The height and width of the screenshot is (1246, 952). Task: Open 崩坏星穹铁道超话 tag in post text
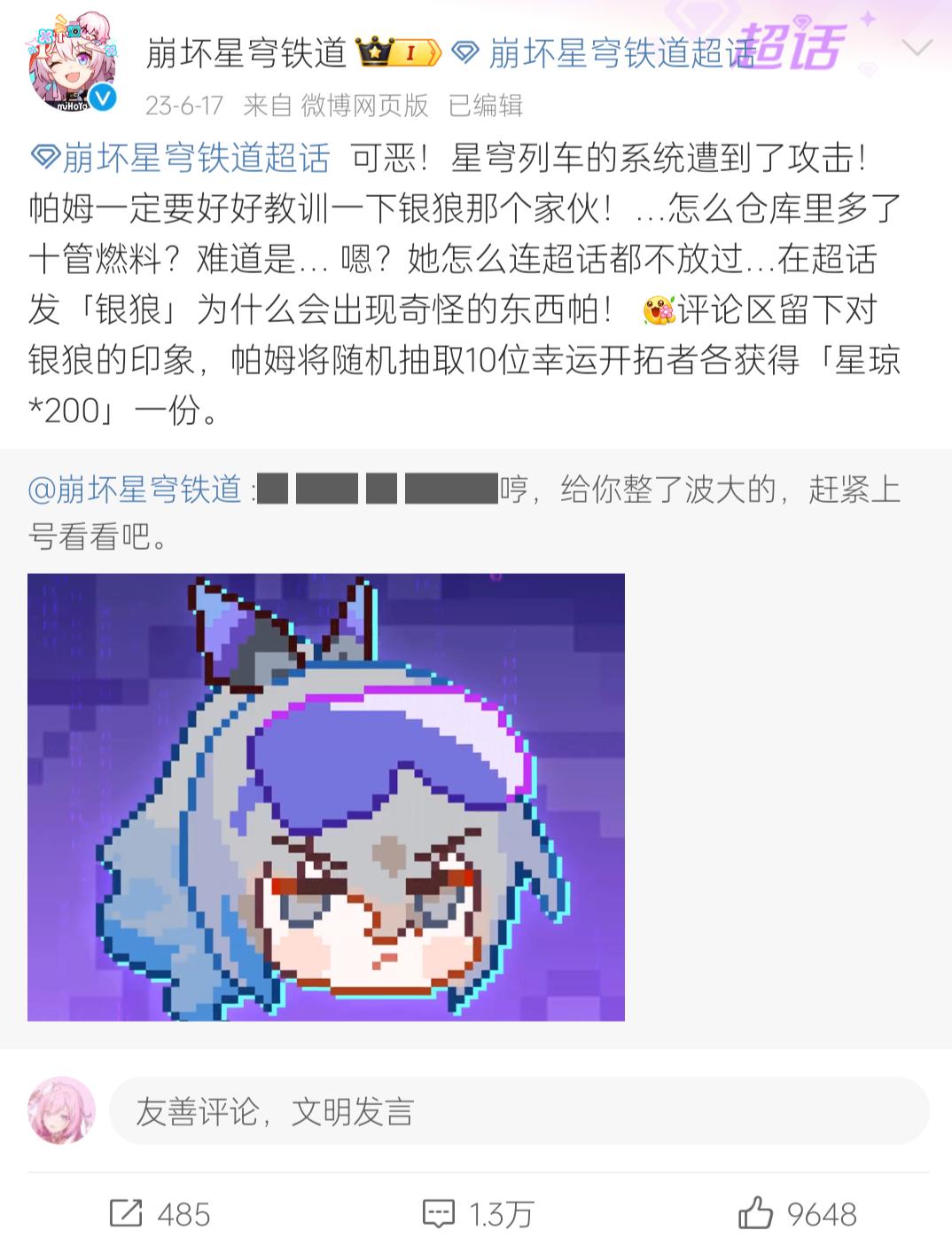[181, 160]
